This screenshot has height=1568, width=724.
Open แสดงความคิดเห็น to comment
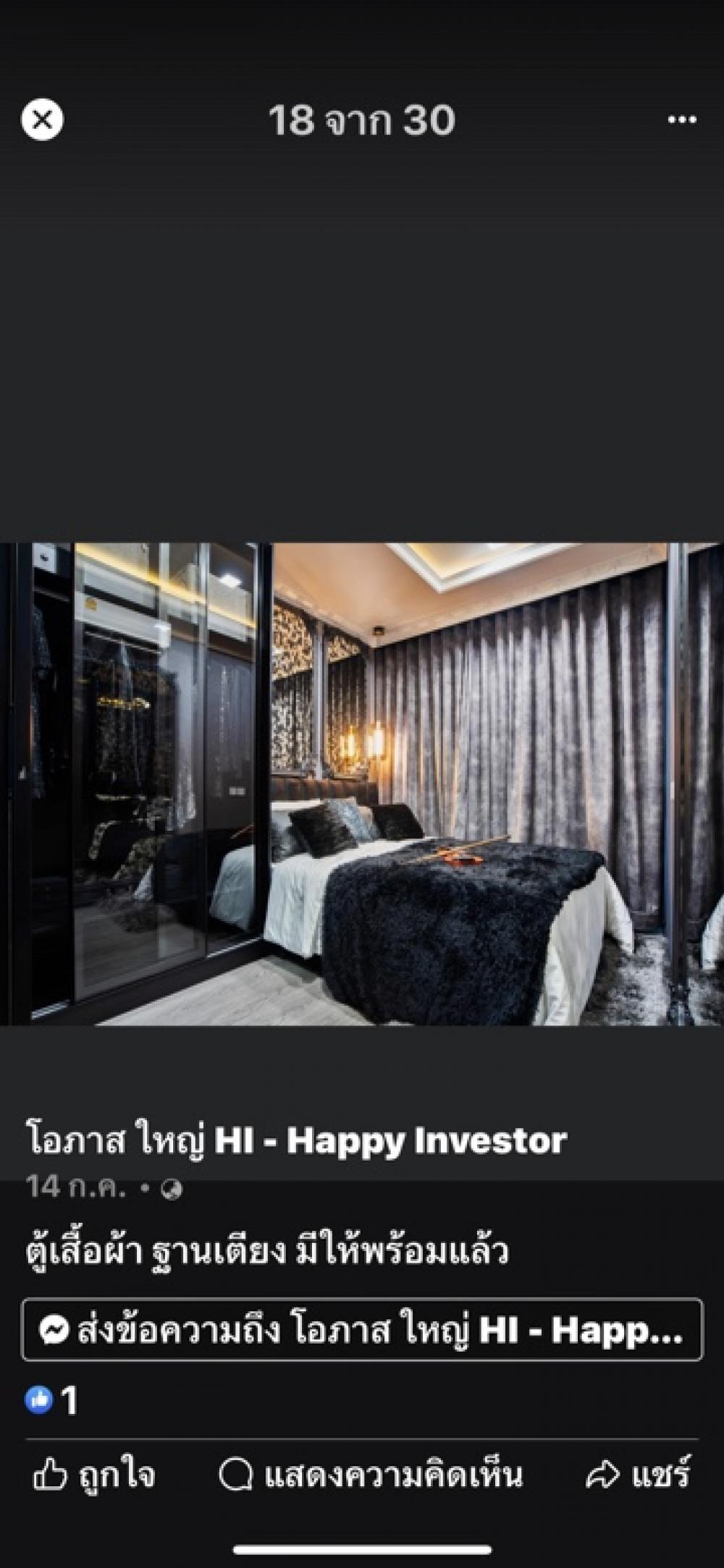(x=370, y=1474)
